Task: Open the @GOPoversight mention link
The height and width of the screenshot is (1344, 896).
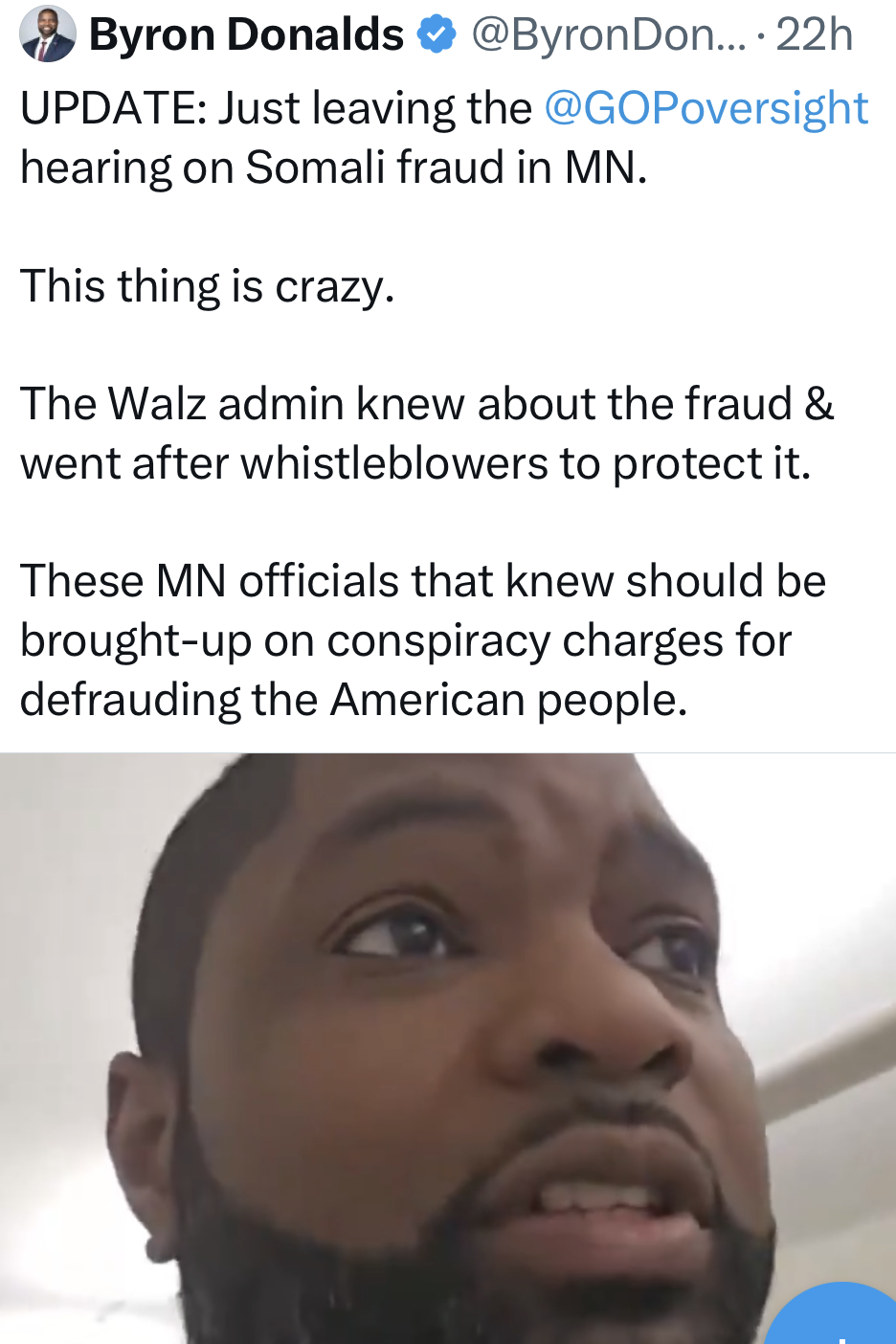Action: point(706,108)
